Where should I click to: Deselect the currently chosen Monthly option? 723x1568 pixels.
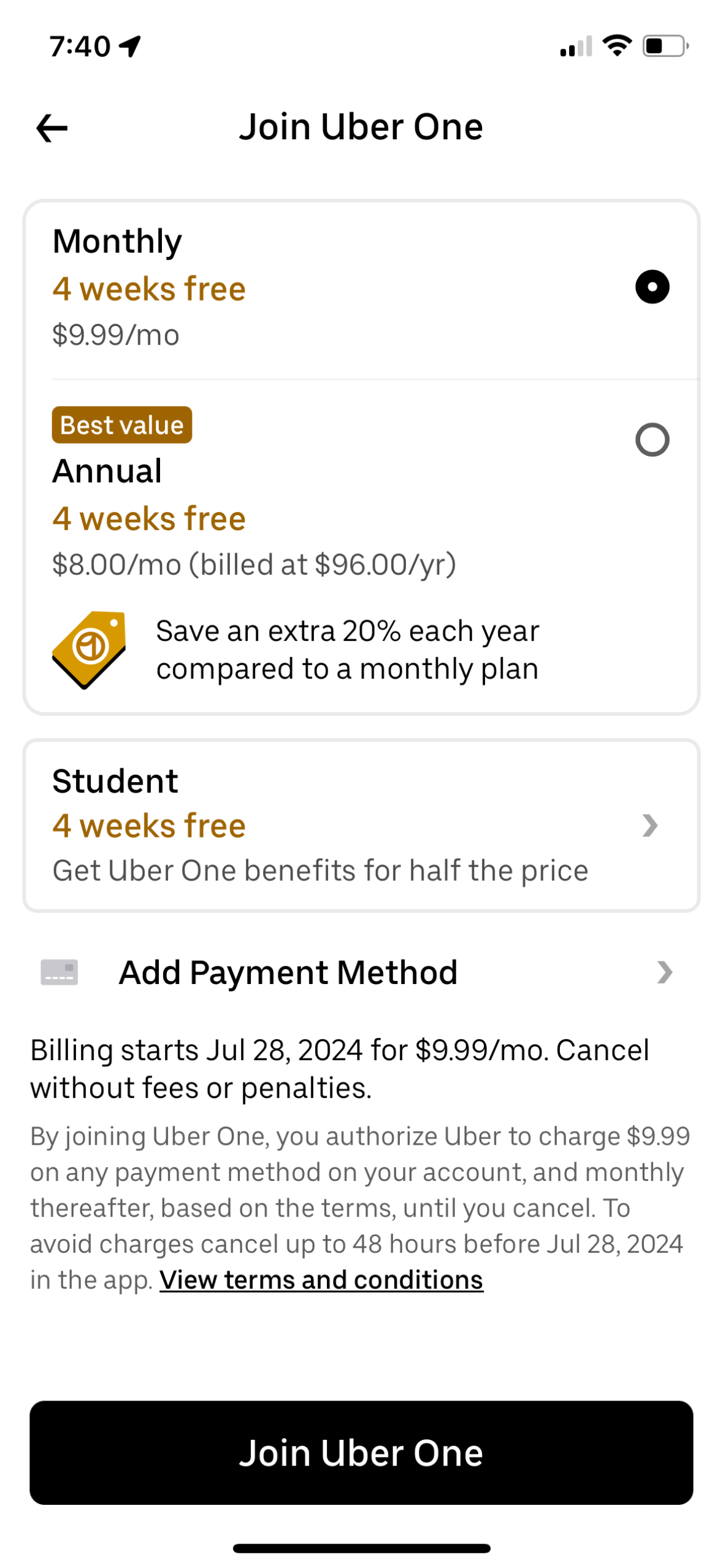point(651,286)
